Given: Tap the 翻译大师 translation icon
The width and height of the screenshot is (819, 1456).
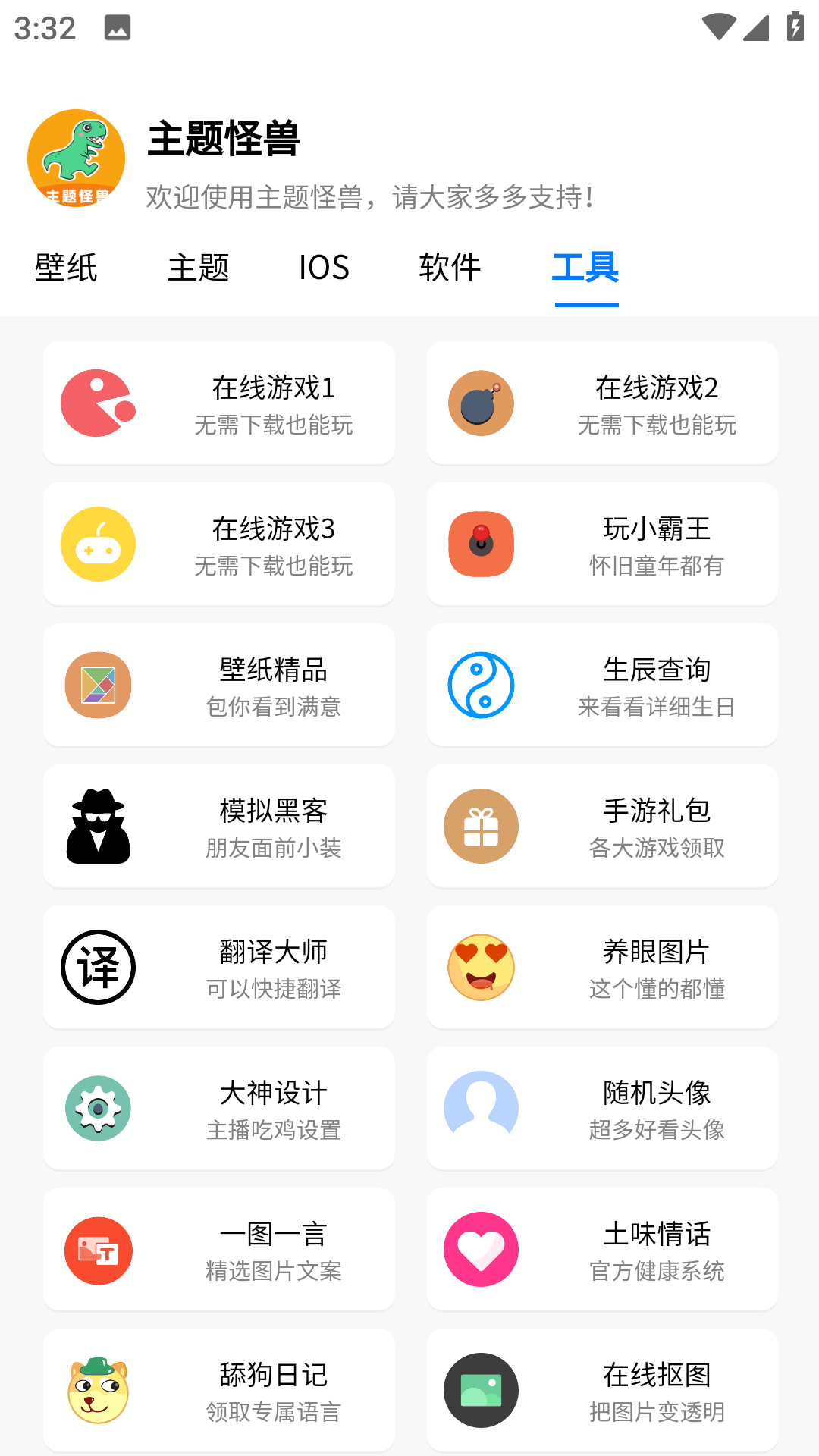Looking at the screenshot, I should tap(98, 967).
